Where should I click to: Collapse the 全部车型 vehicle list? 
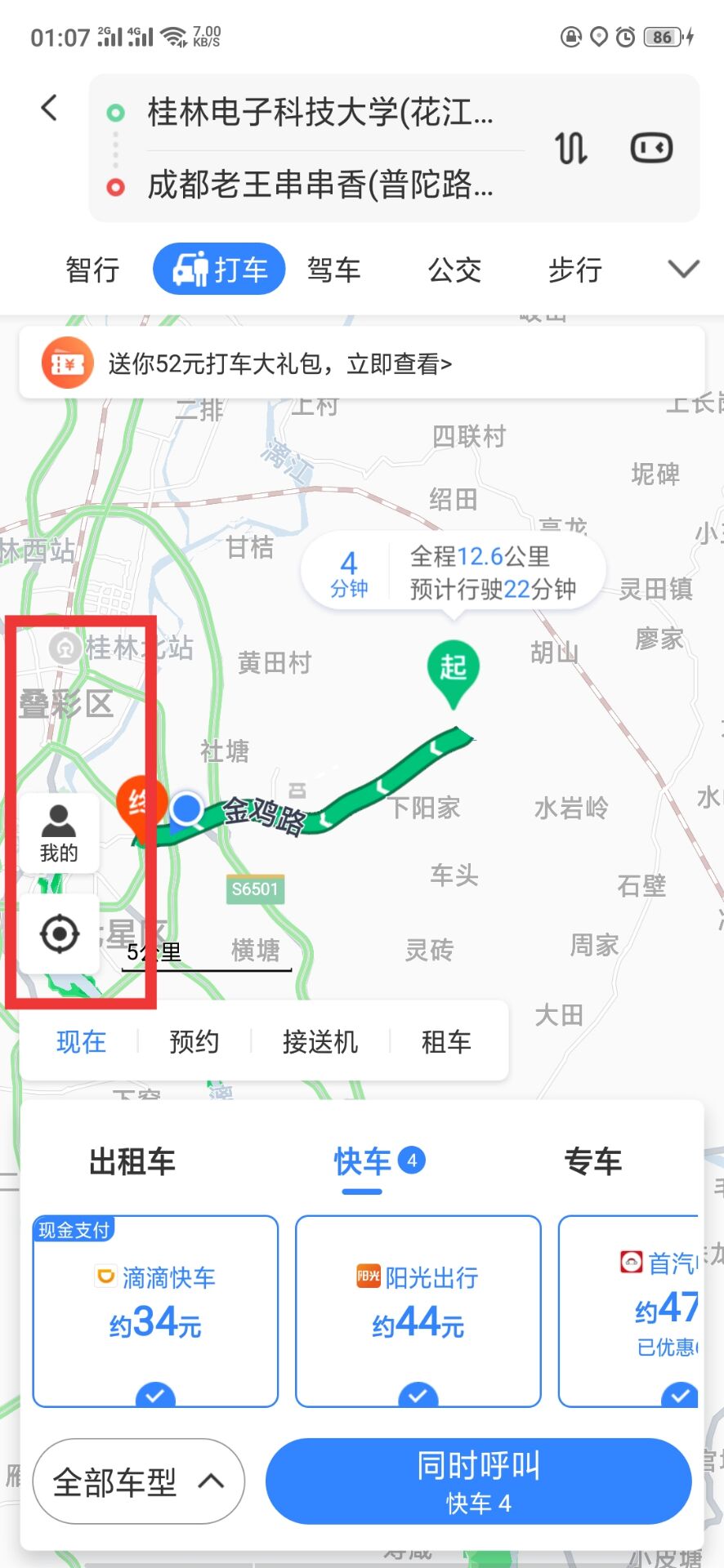pos(138,1481)
